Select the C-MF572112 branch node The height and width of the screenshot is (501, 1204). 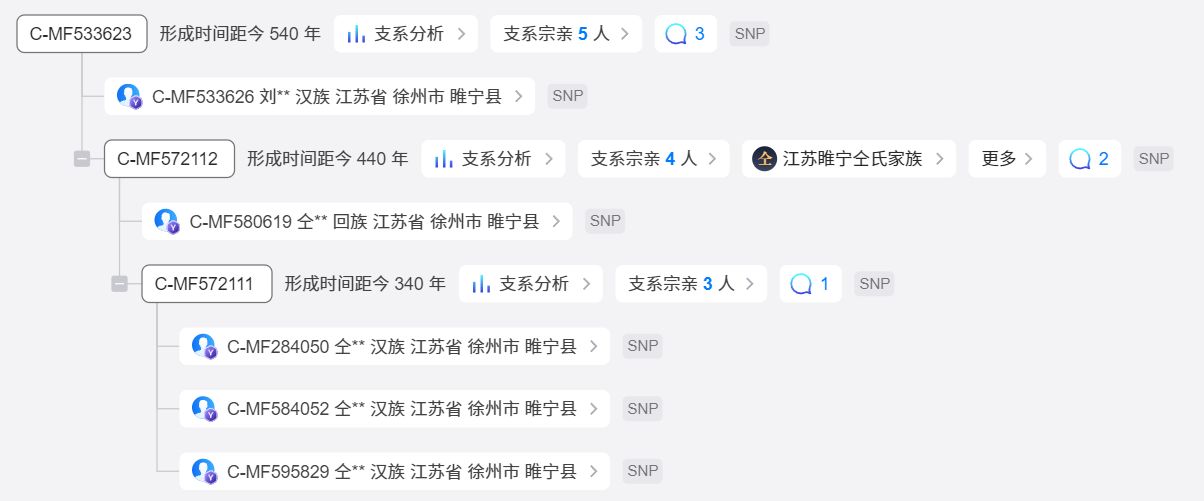[169, 159]
